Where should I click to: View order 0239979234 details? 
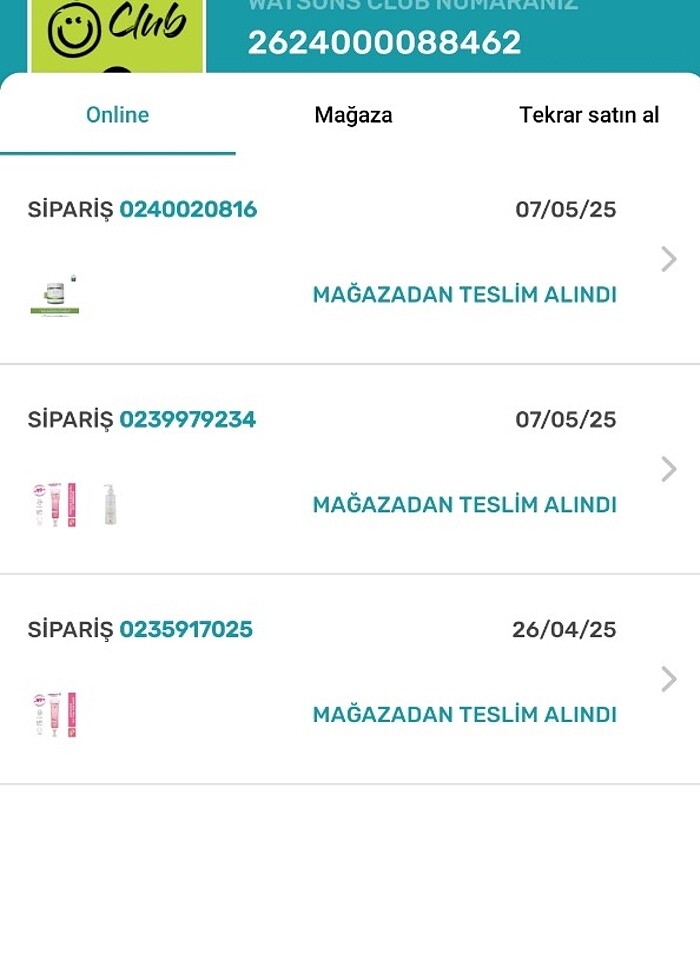668,470
